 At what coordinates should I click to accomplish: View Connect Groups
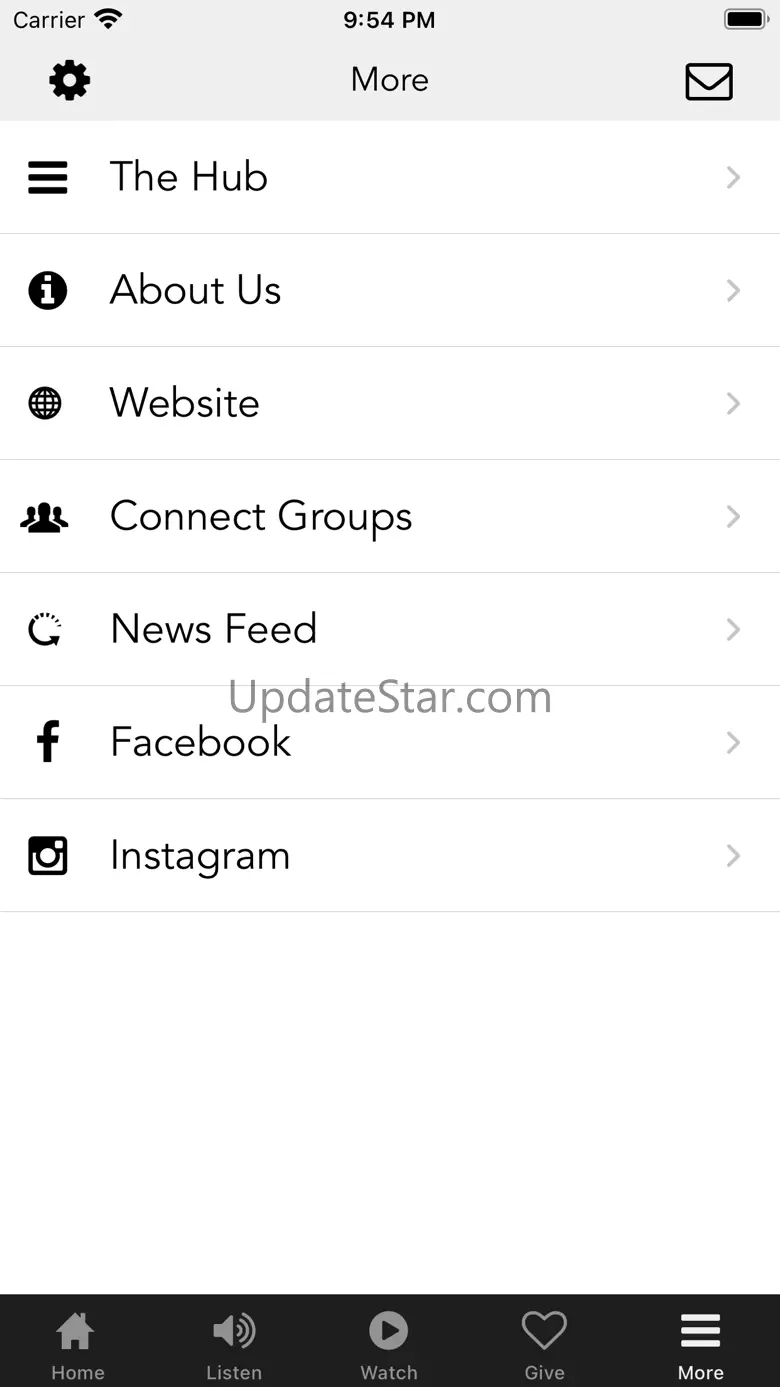pos(389,516)
